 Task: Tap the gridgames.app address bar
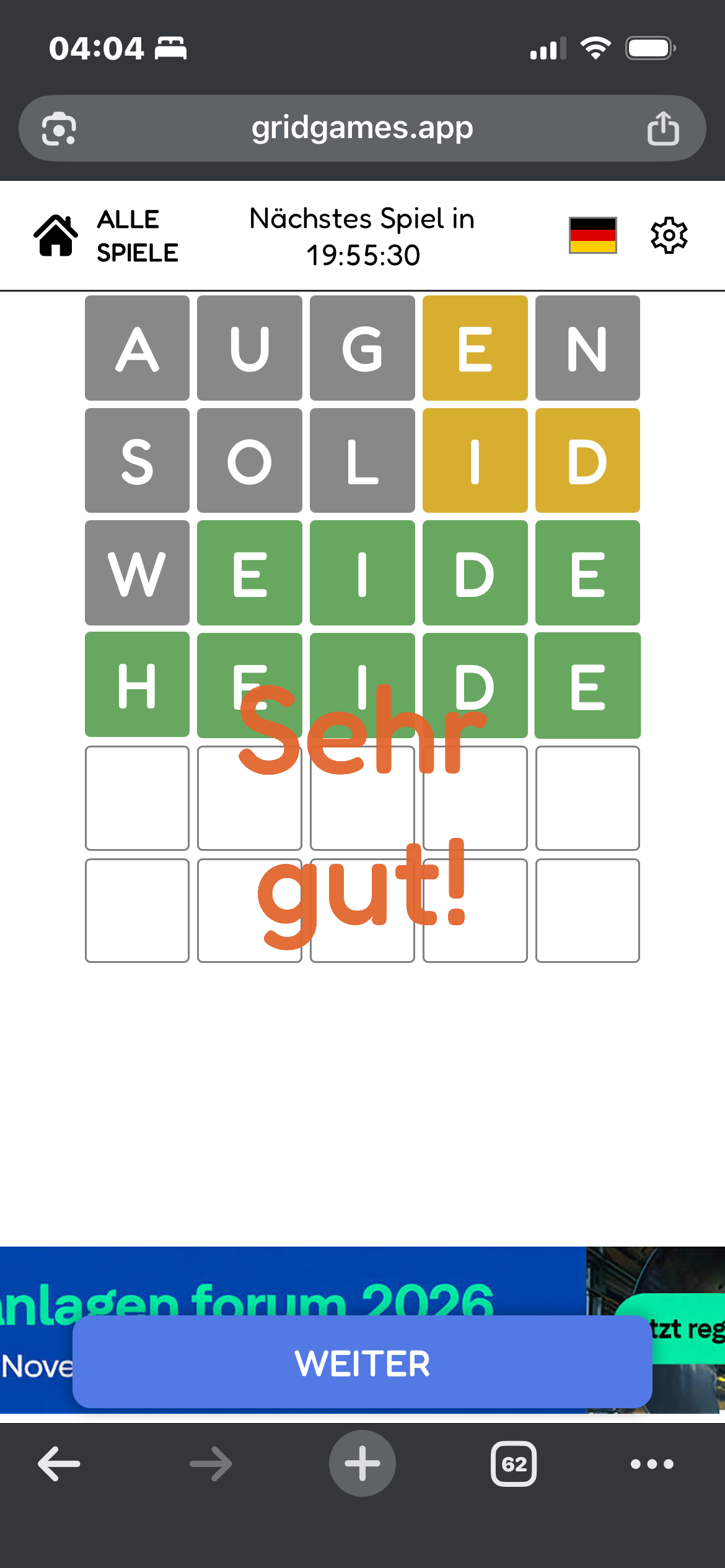coord(362,128)
